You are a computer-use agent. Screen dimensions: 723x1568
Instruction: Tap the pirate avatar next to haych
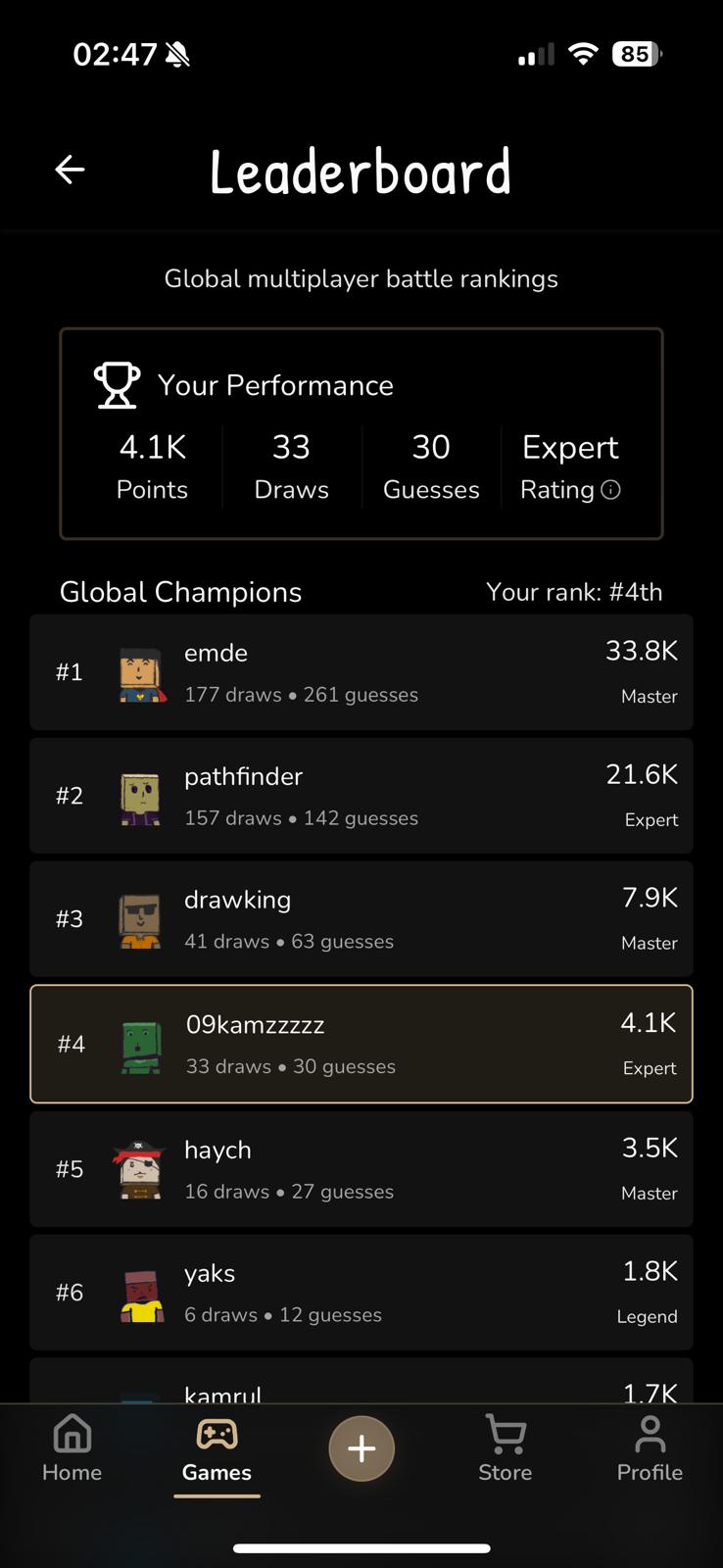point(141,1169)
